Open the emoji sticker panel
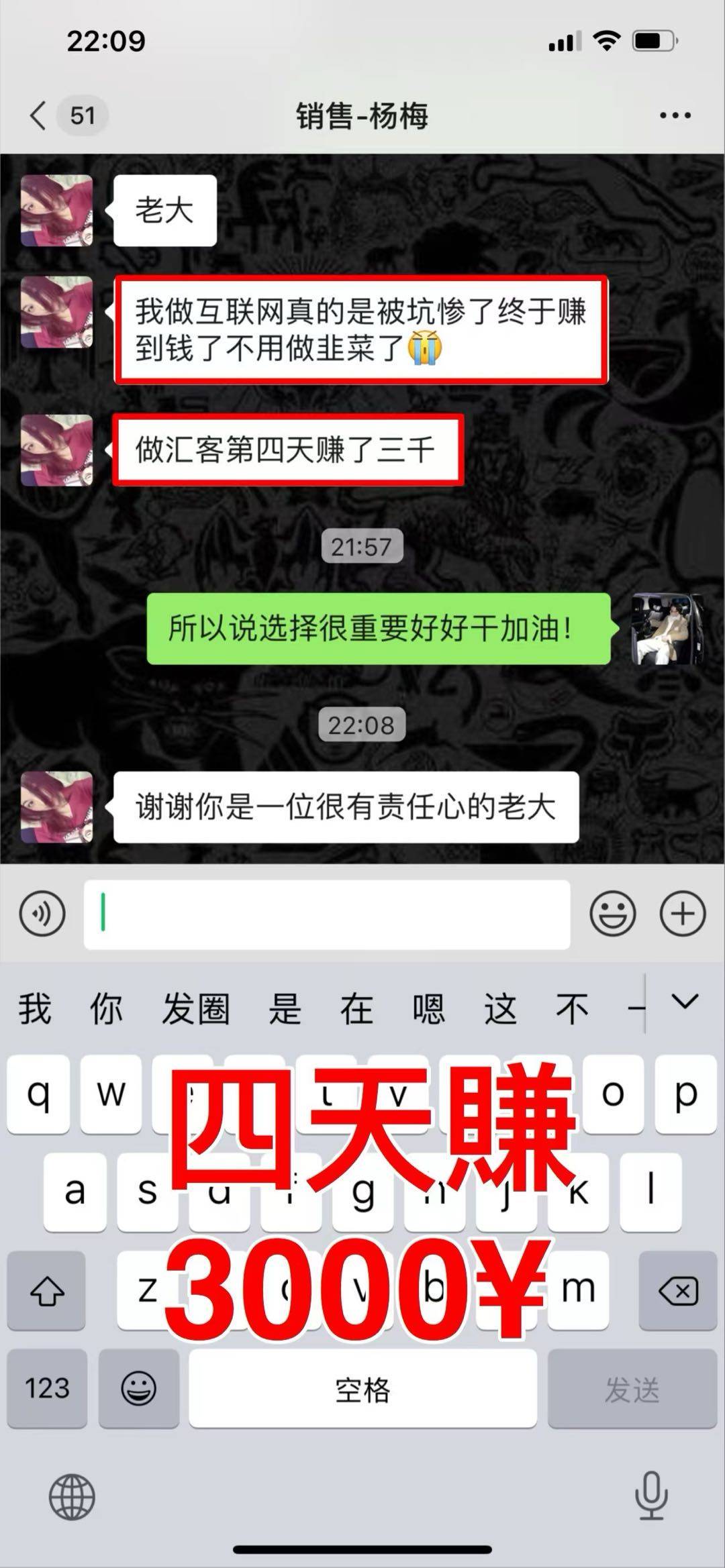Image resolution: width=725 pixels, height=1568 pixels. (x=612, y=914)
